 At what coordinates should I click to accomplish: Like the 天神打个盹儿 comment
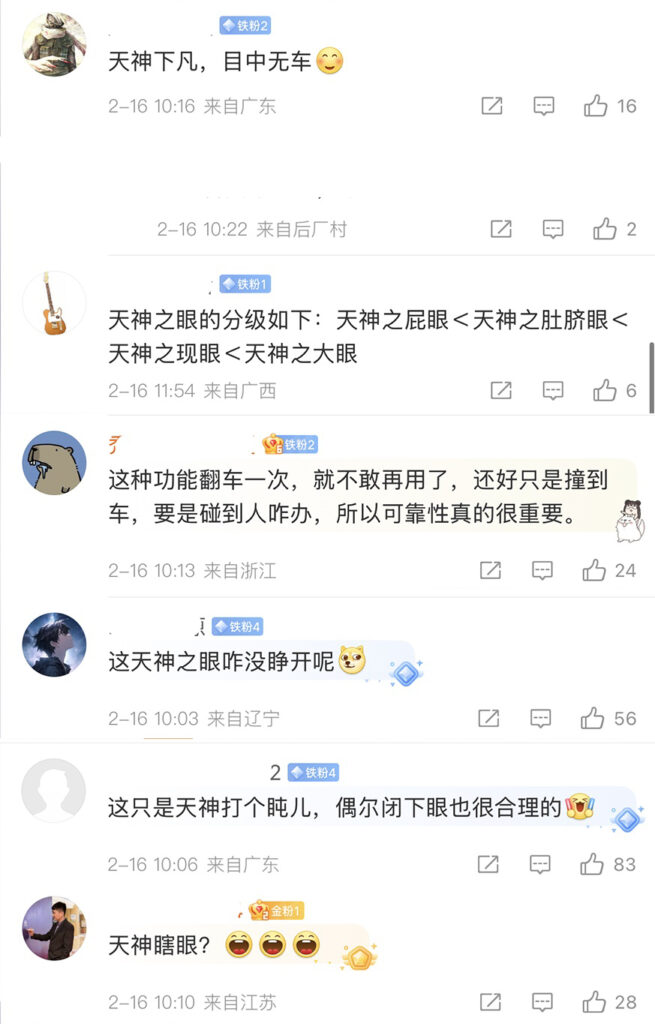click(593, 864)
